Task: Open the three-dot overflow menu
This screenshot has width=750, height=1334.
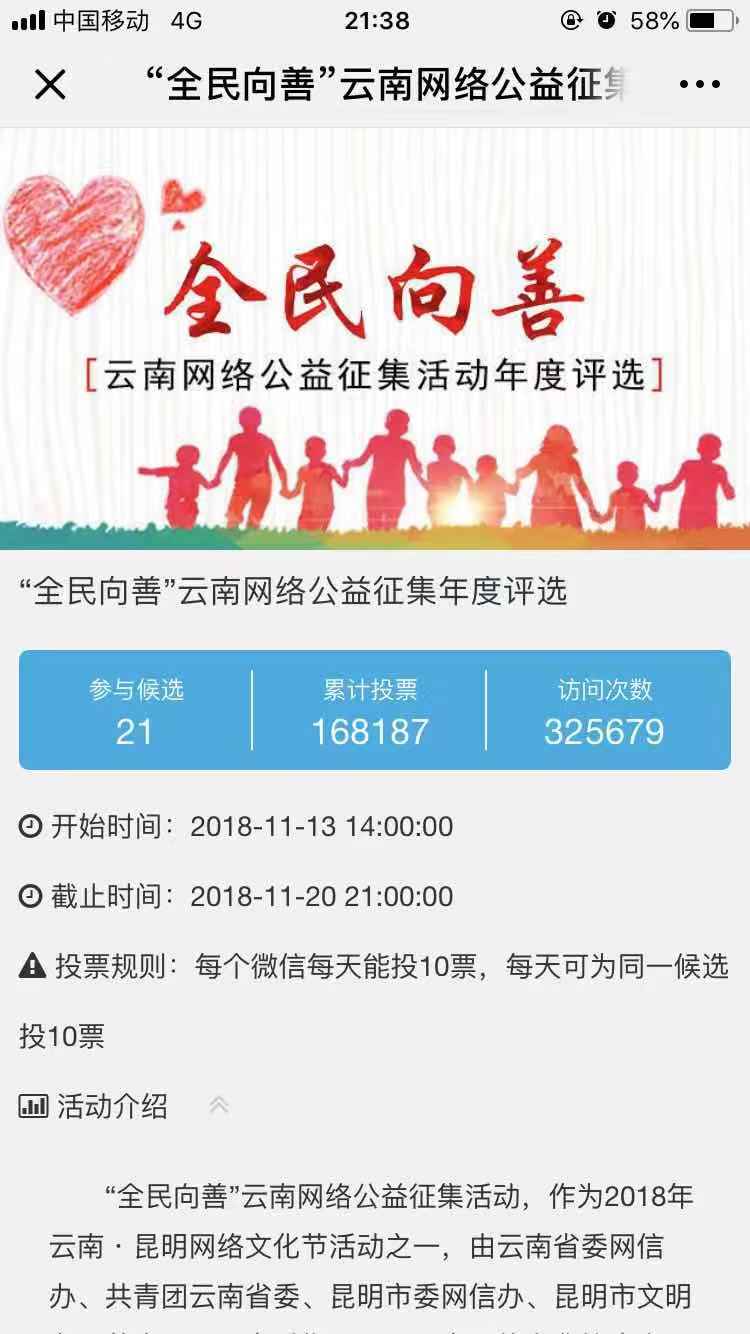Action: point(699,85)
